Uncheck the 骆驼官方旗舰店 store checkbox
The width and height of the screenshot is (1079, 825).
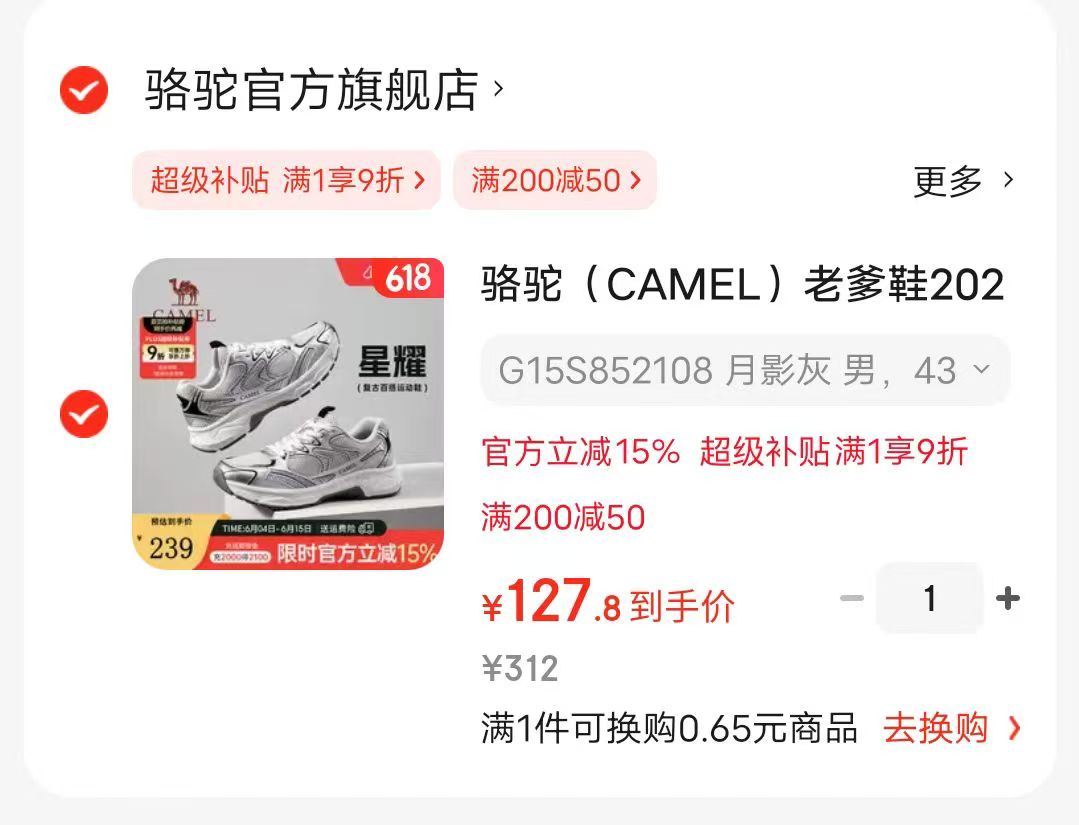click(x=84, y=91)
